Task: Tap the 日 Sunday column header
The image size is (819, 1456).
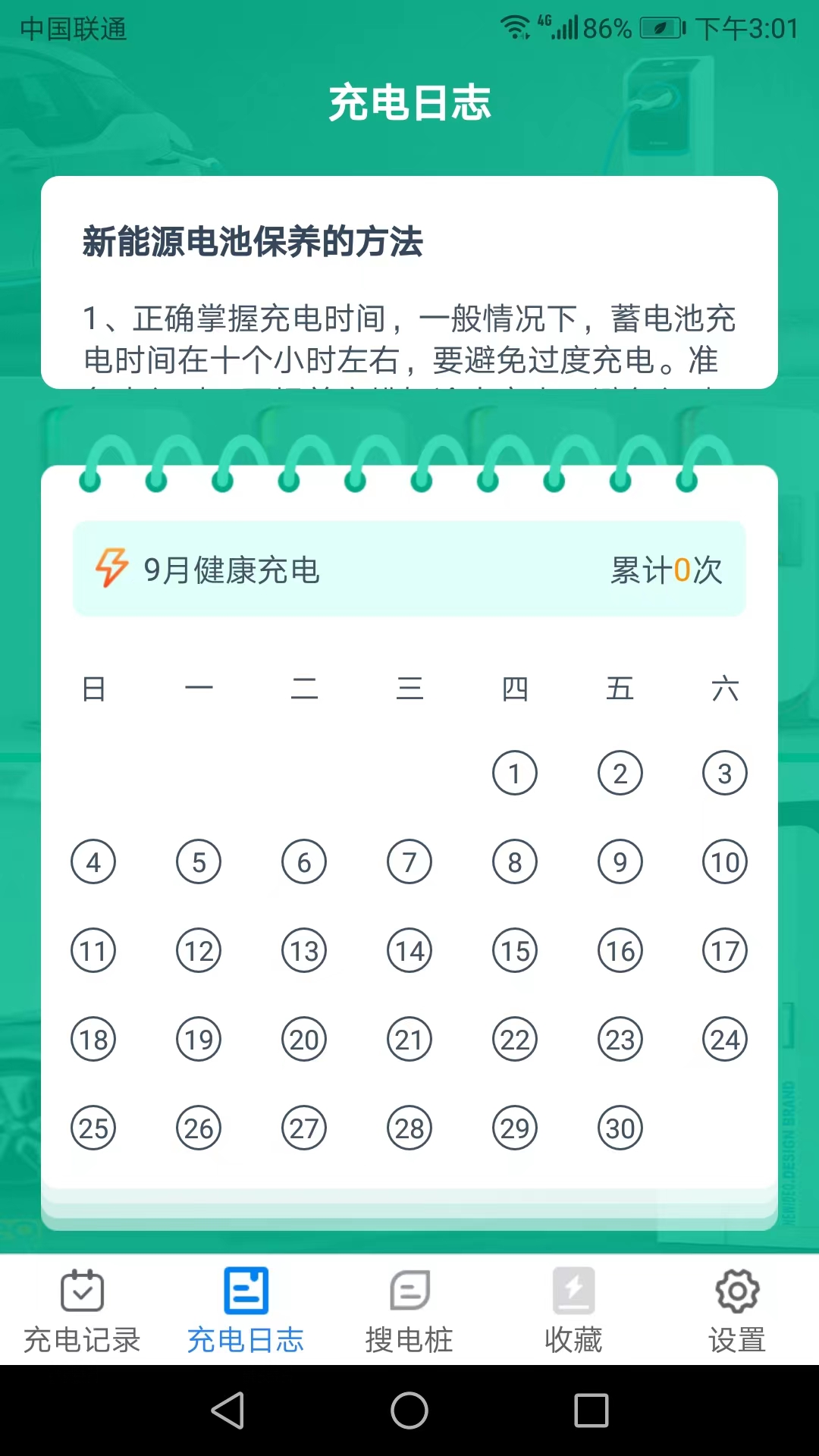Action: (93, 689)
